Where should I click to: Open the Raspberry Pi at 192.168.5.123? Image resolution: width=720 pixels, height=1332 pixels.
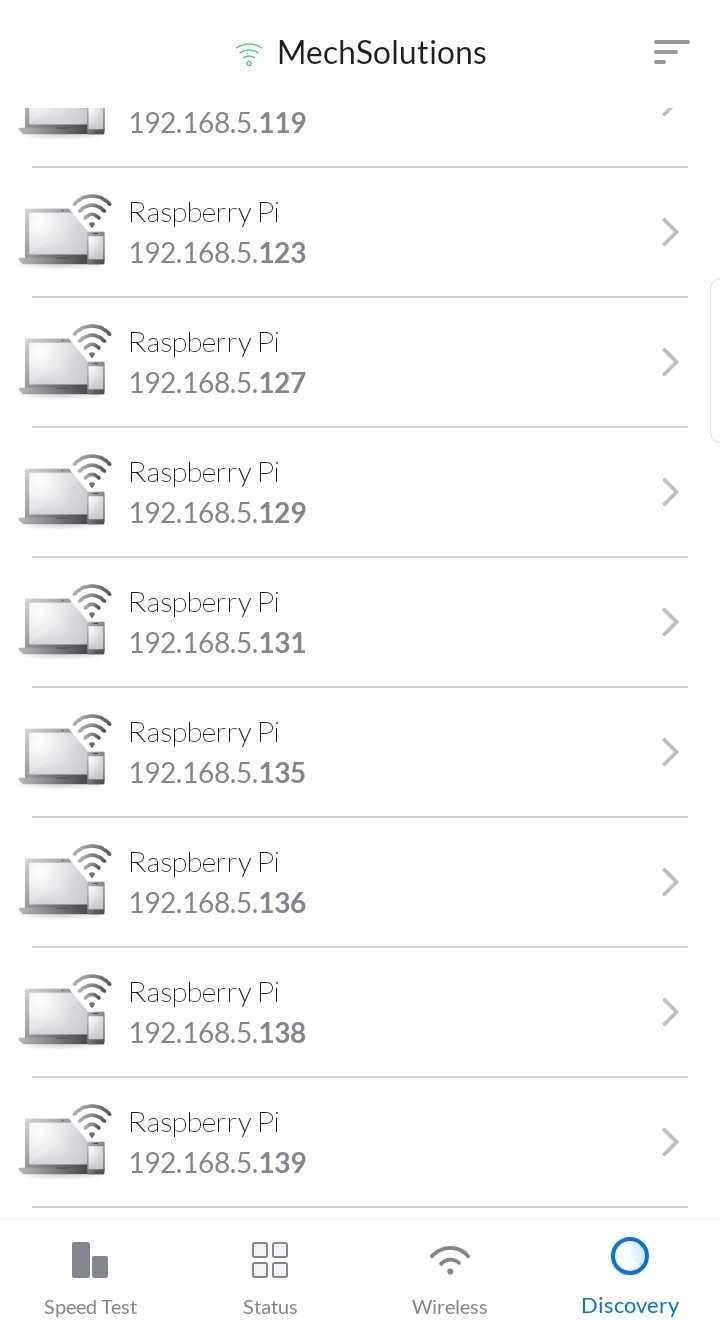pyautogui.click(x=360, y=232)
